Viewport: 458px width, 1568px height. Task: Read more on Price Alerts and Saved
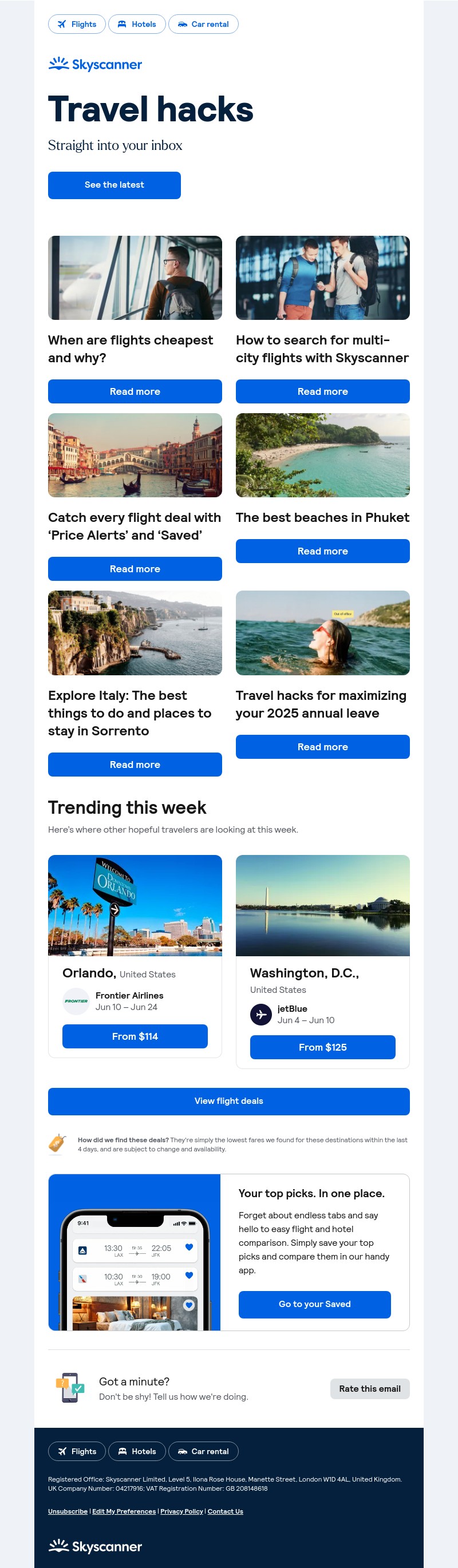[135, 568]
